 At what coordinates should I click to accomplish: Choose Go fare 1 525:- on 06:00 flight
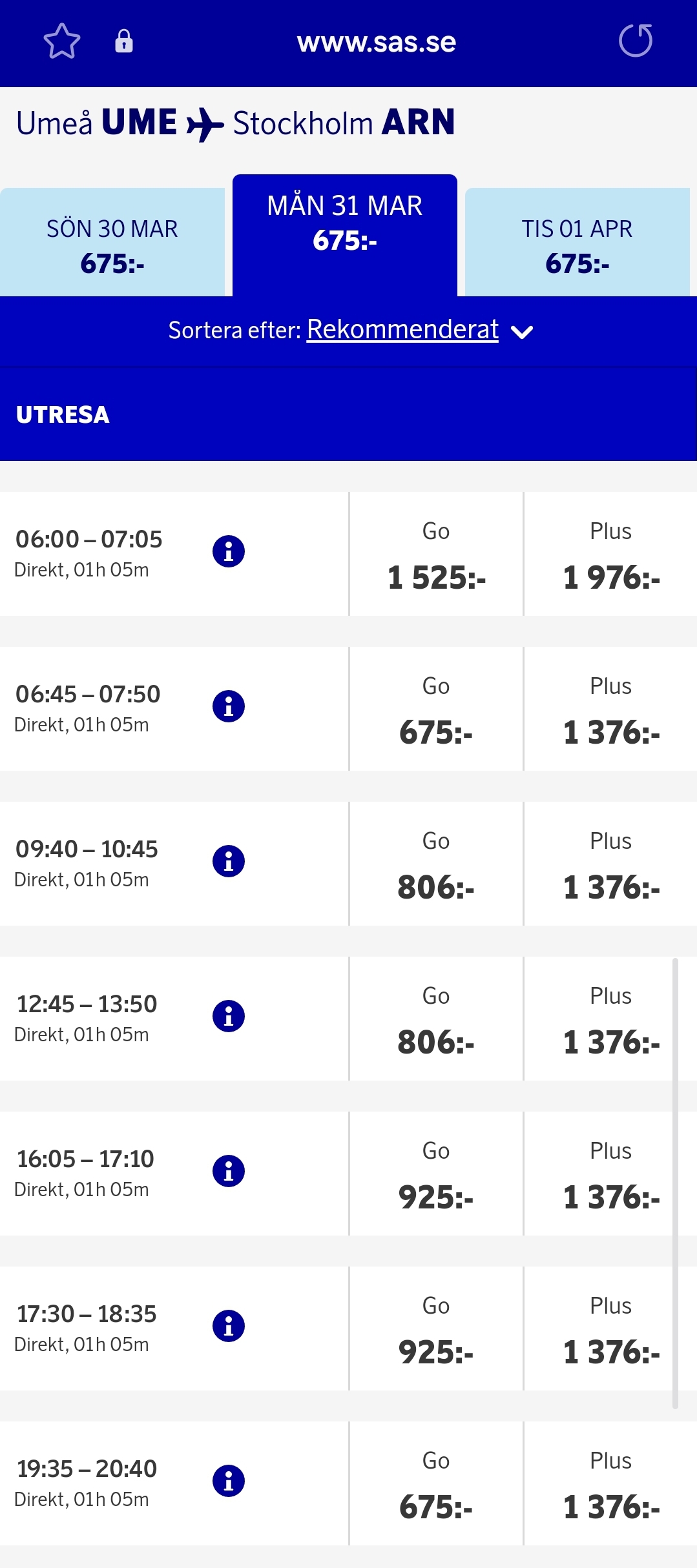436,555
